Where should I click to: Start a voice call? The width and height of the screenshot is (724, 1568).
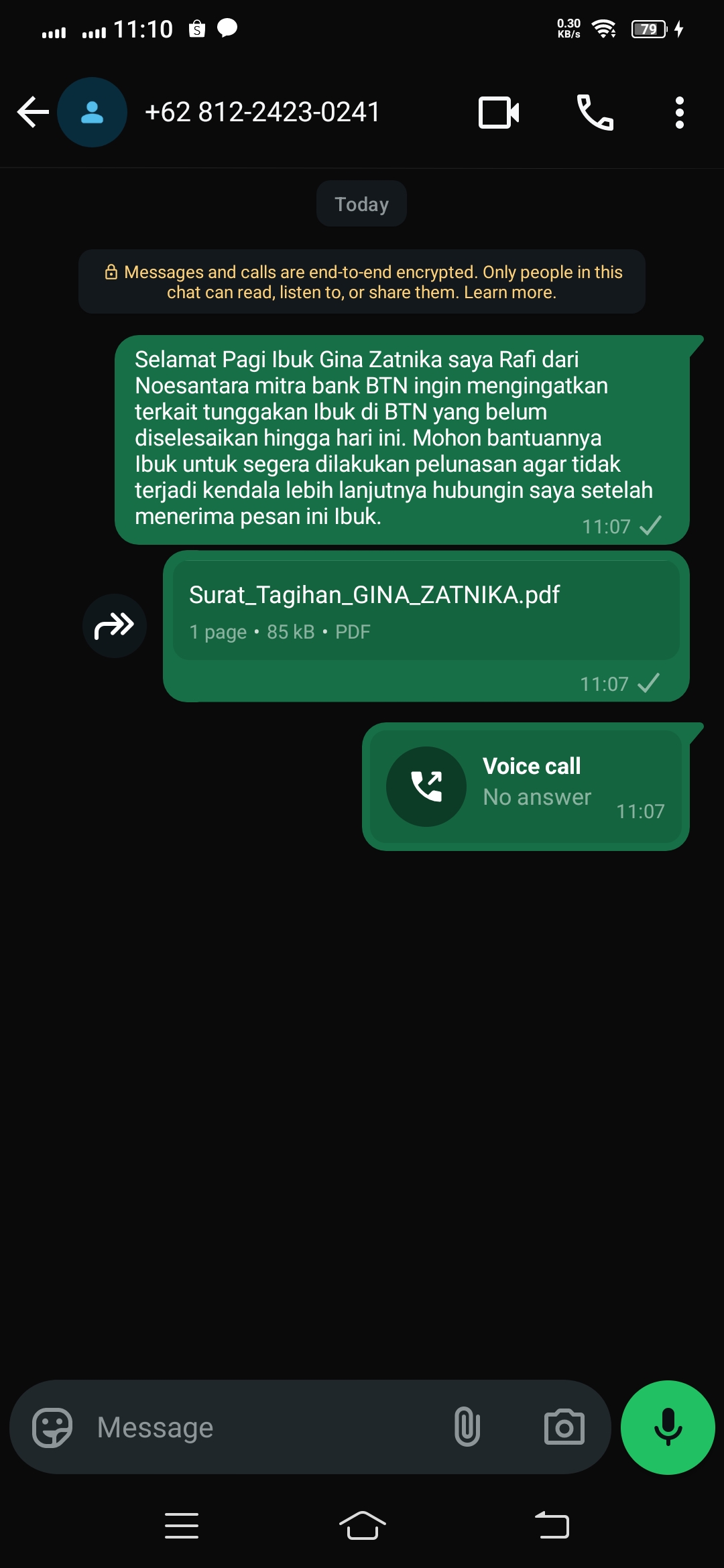[595, 112]
